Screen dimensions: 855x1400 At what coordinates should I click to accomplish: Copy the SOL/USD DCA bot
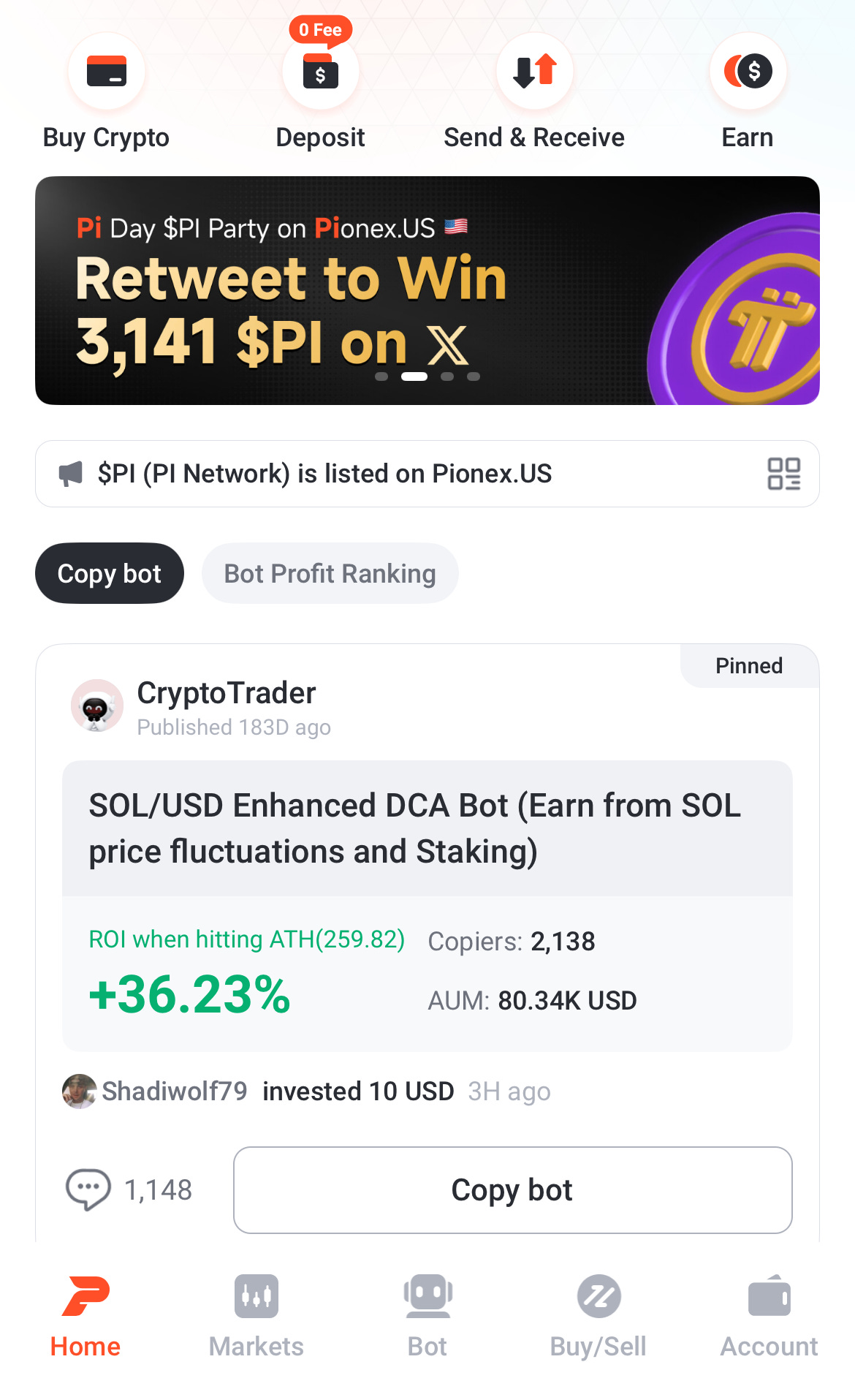point(512,1189)
